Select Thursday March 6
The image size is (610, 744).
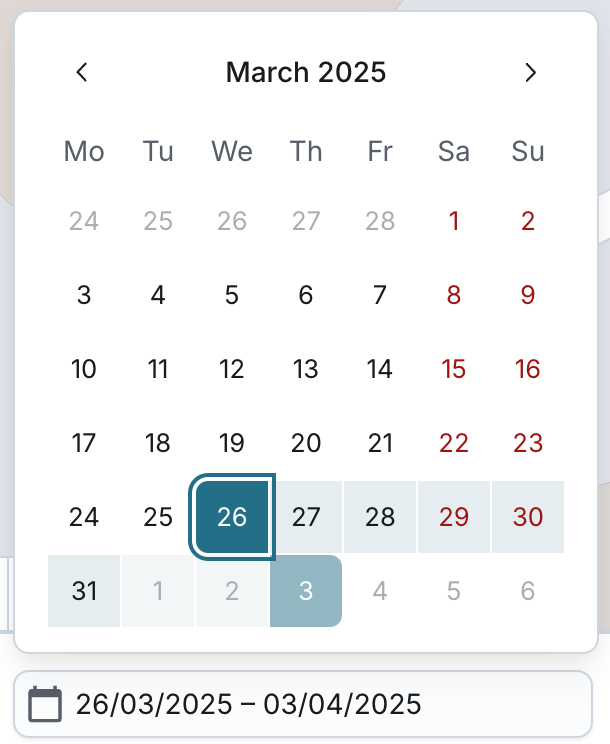(306, 295)
